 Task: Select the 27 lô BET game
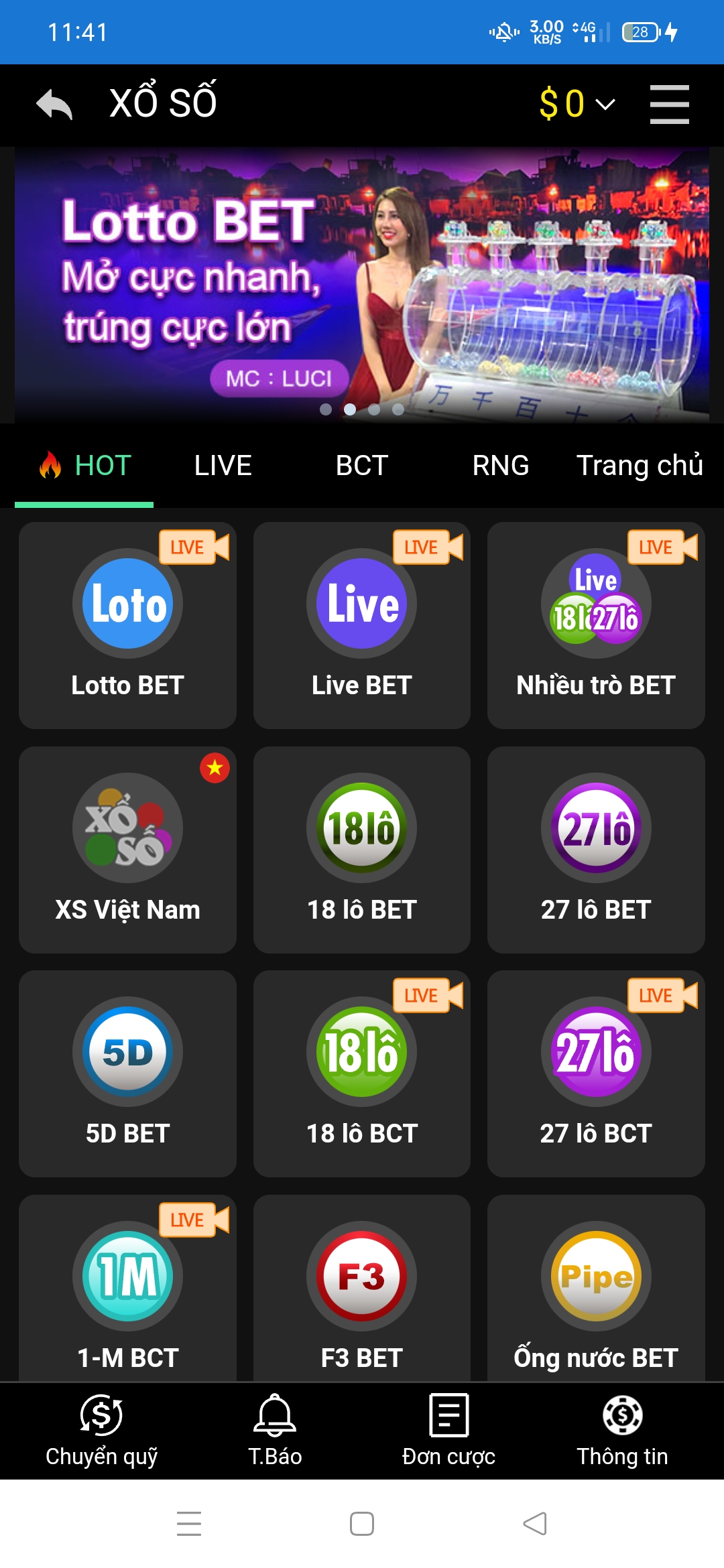click(x=596, y=849)
